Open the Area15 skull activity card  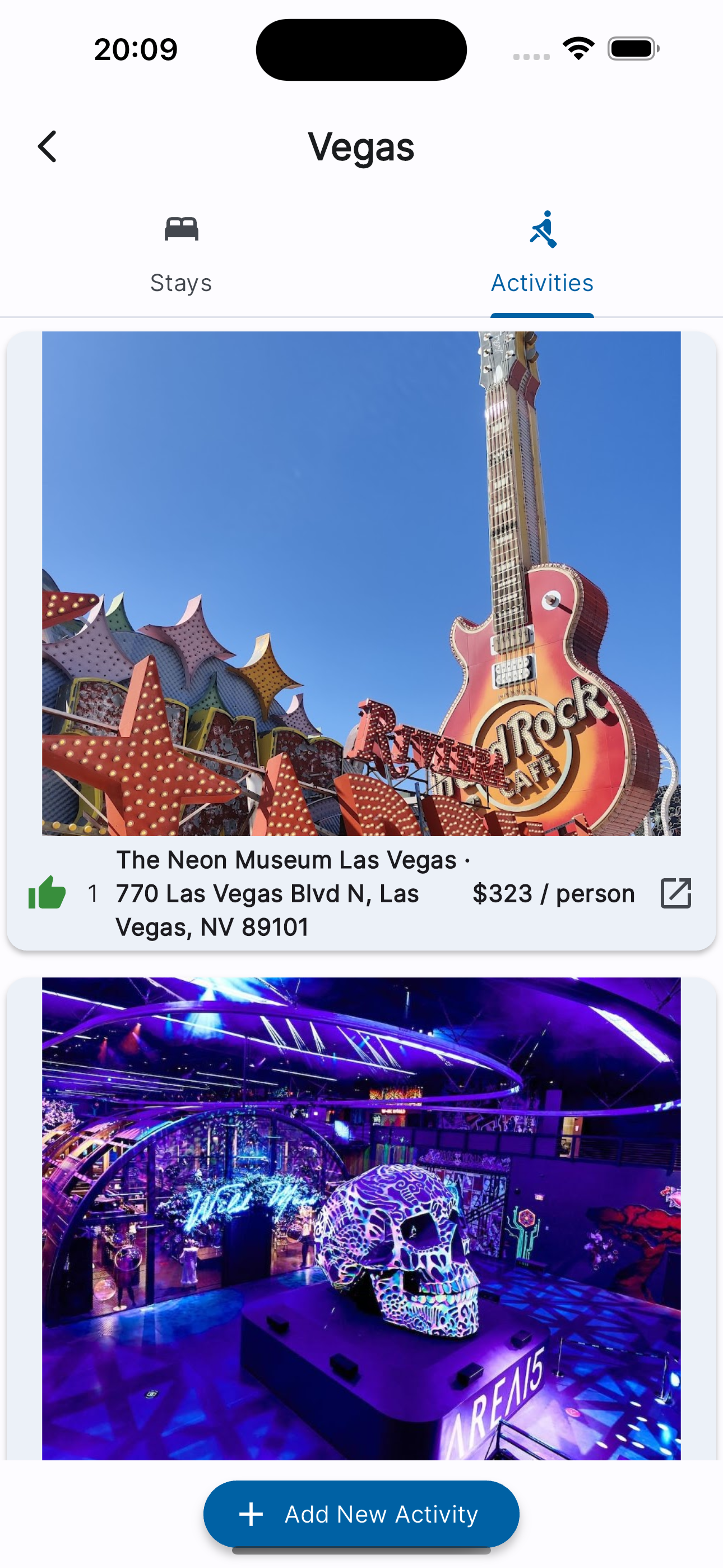tap(361, 1217)
